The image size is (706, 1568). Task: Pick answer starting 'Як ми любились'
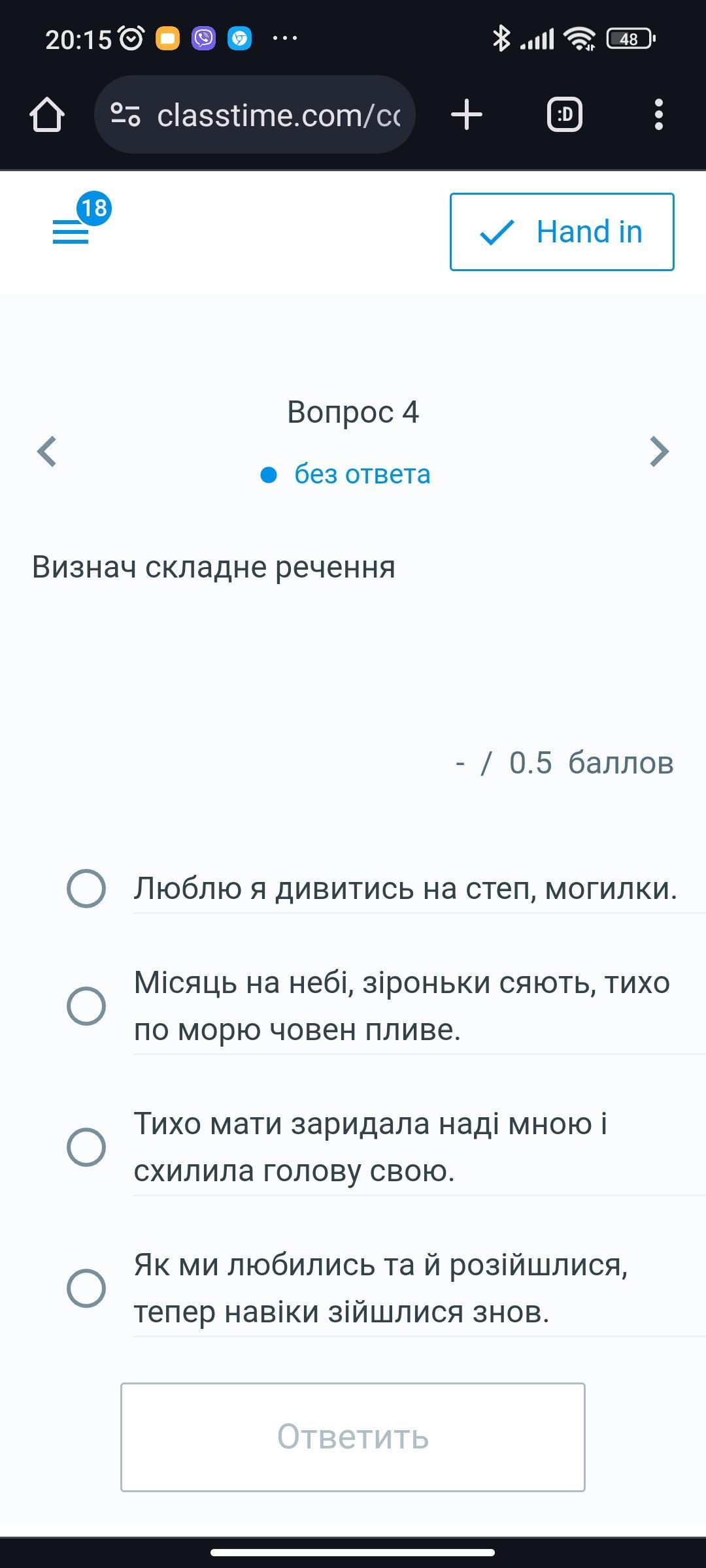[x=86, y=1288]
